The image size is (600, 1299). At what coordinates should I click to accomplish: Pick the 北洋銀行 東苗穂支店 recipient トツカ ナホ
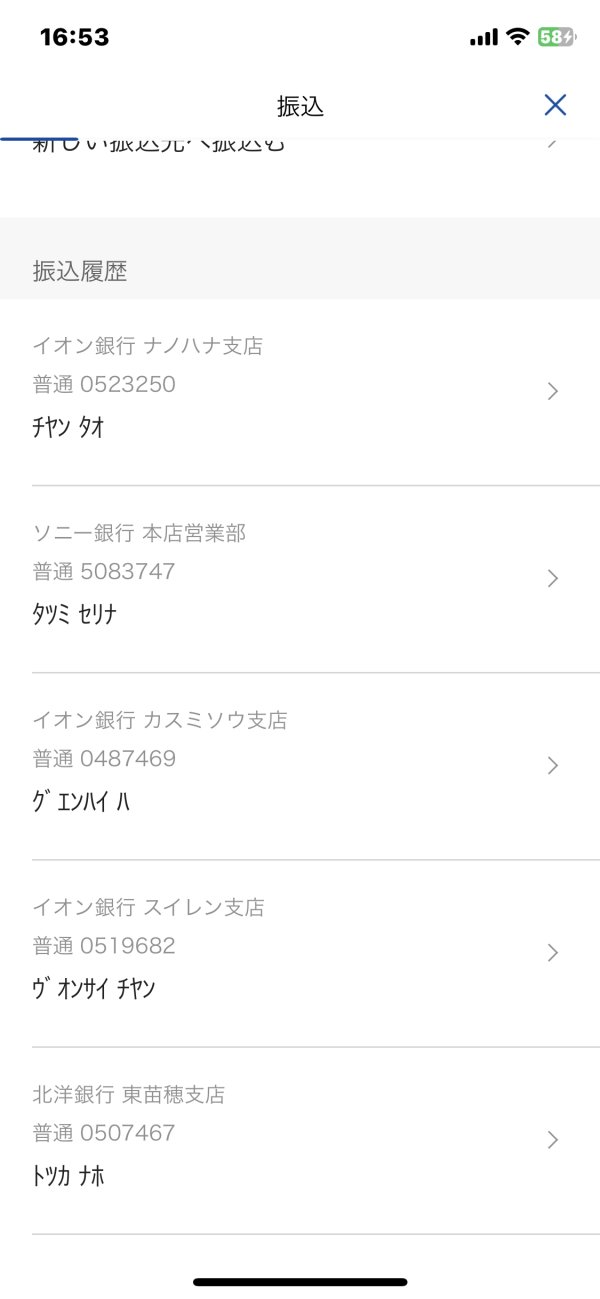(300, 1140)
